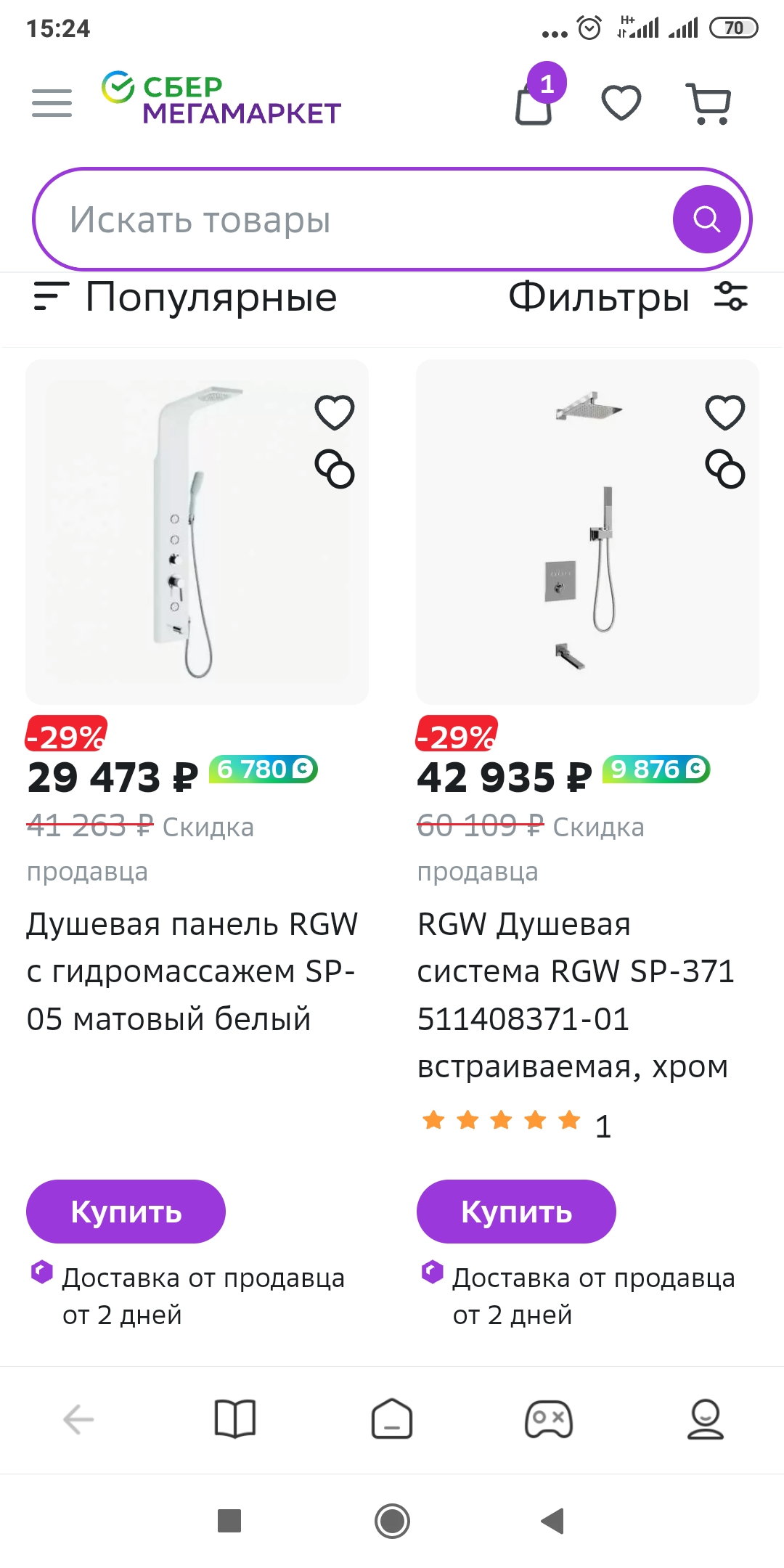Add RGW SP-371 shower system to favorites
Viewport: 784px width, 1568px height.
coord(725,412)
